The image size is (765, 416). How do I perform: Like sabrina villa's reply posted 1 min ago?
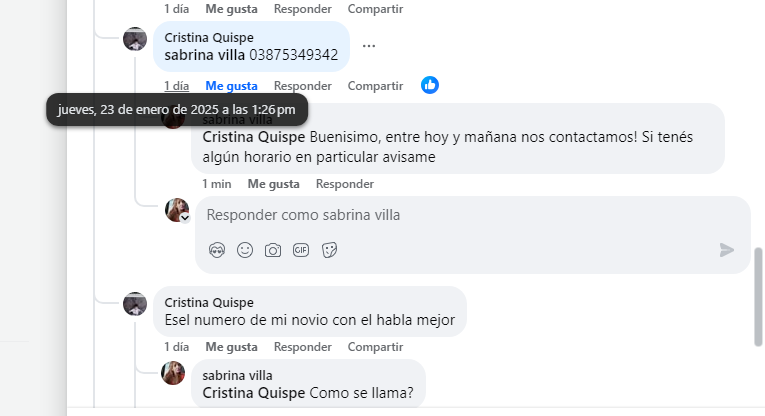[x=273, y=184]
